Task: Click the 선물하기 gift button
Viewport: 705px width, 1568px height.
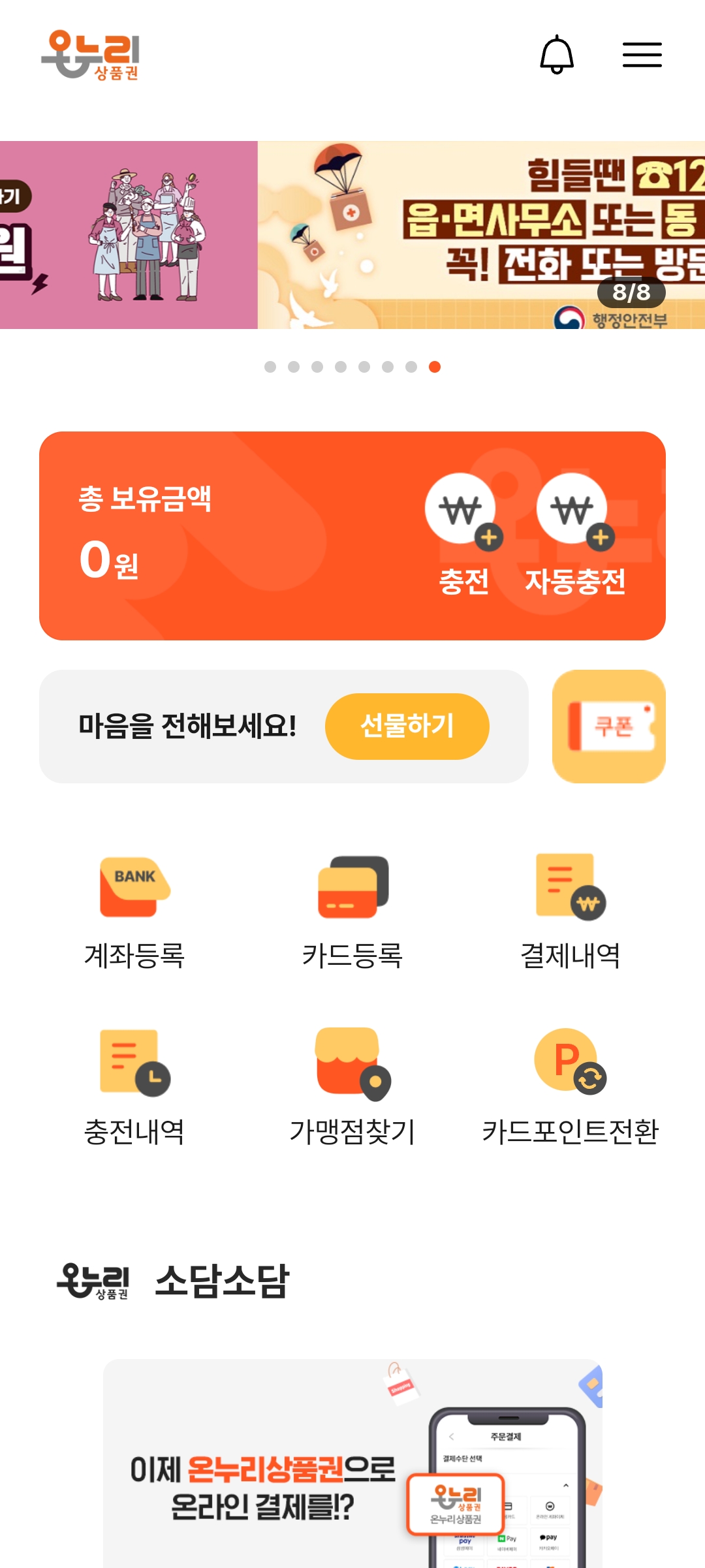Action: click(406, 726)
